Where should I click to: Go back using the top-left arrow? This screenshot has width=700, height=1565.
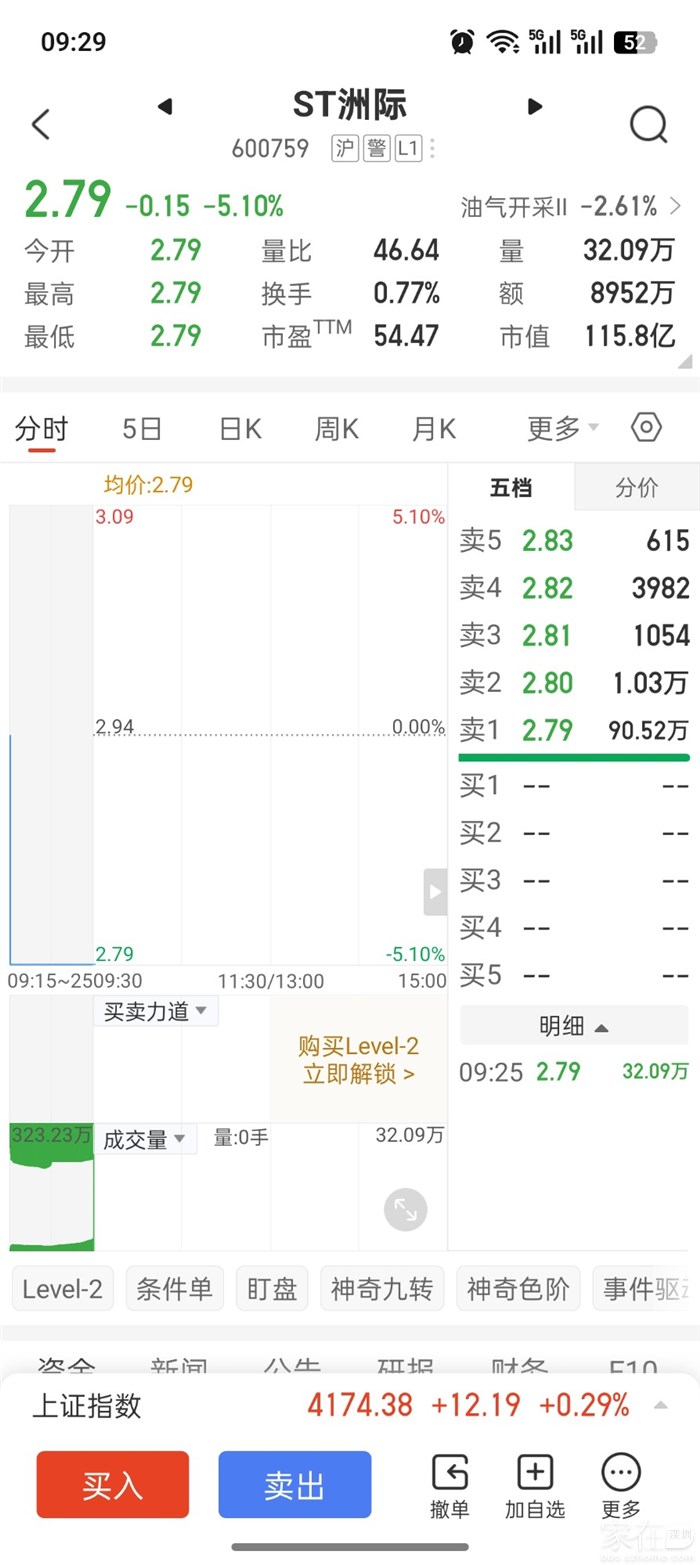[x=40, y=125]
